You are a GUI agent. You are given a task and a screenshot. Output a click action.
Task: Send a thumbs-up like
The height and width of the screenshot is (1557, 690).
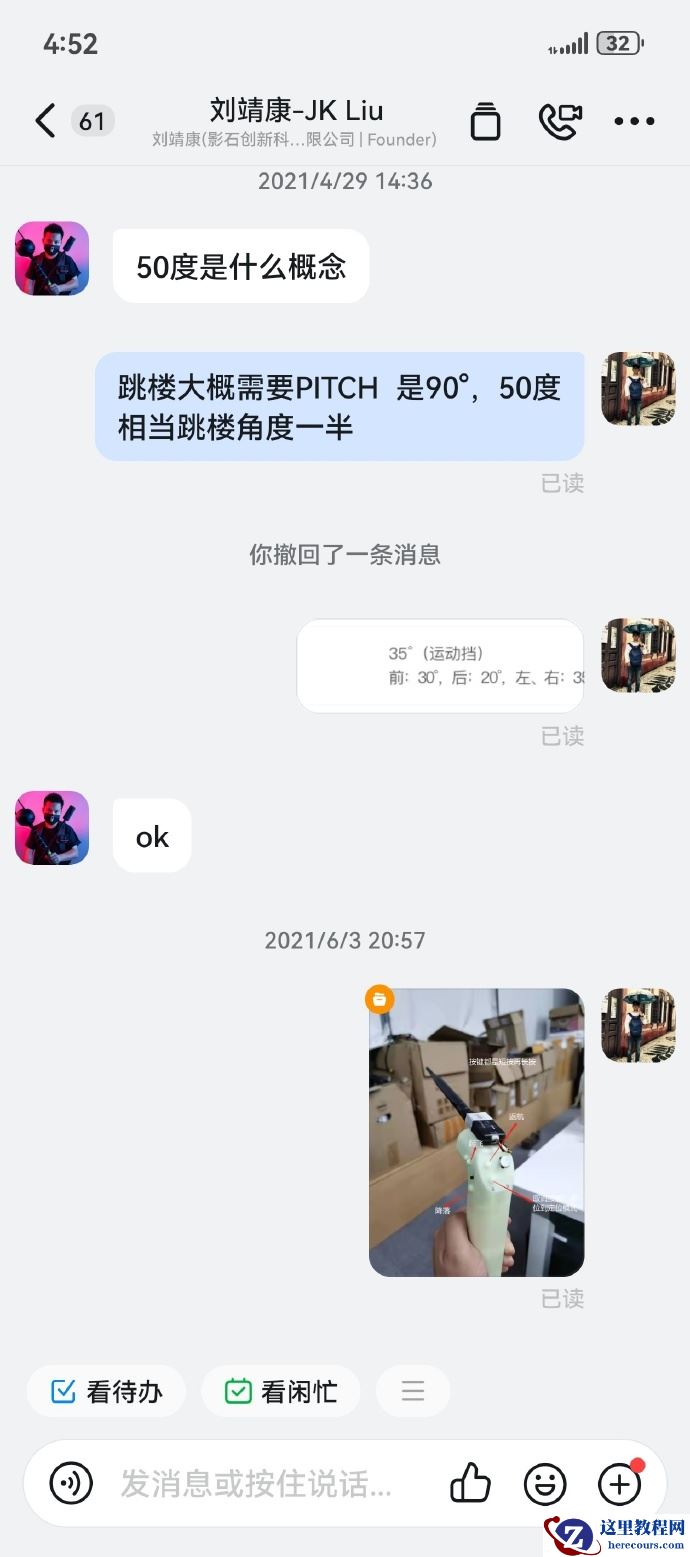pyautogui.click(x=470, y=1483)
